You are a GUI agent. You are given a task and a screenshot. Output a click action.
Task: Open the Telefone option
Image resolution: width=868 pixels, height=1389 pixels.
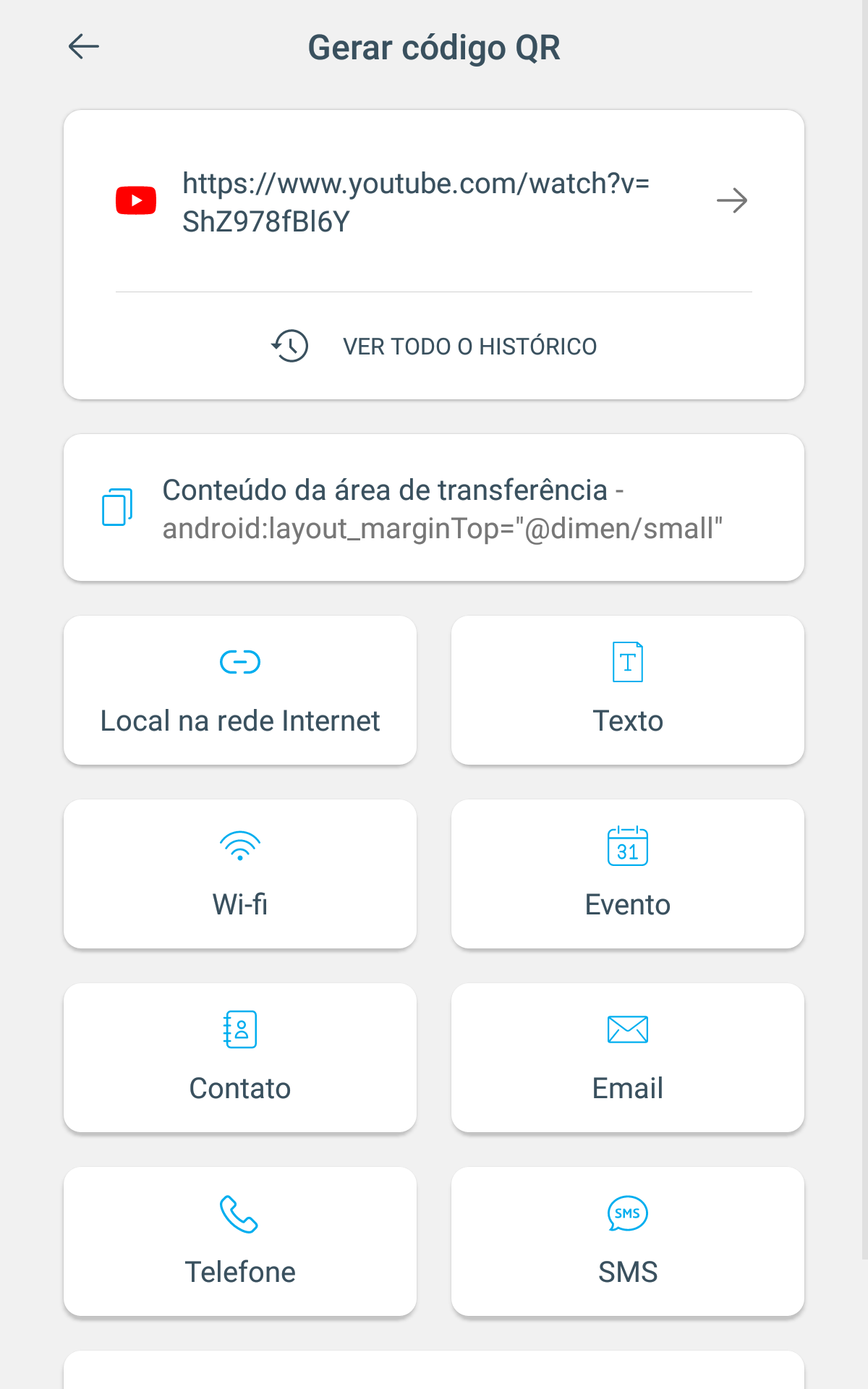(x=240, y=1242)
